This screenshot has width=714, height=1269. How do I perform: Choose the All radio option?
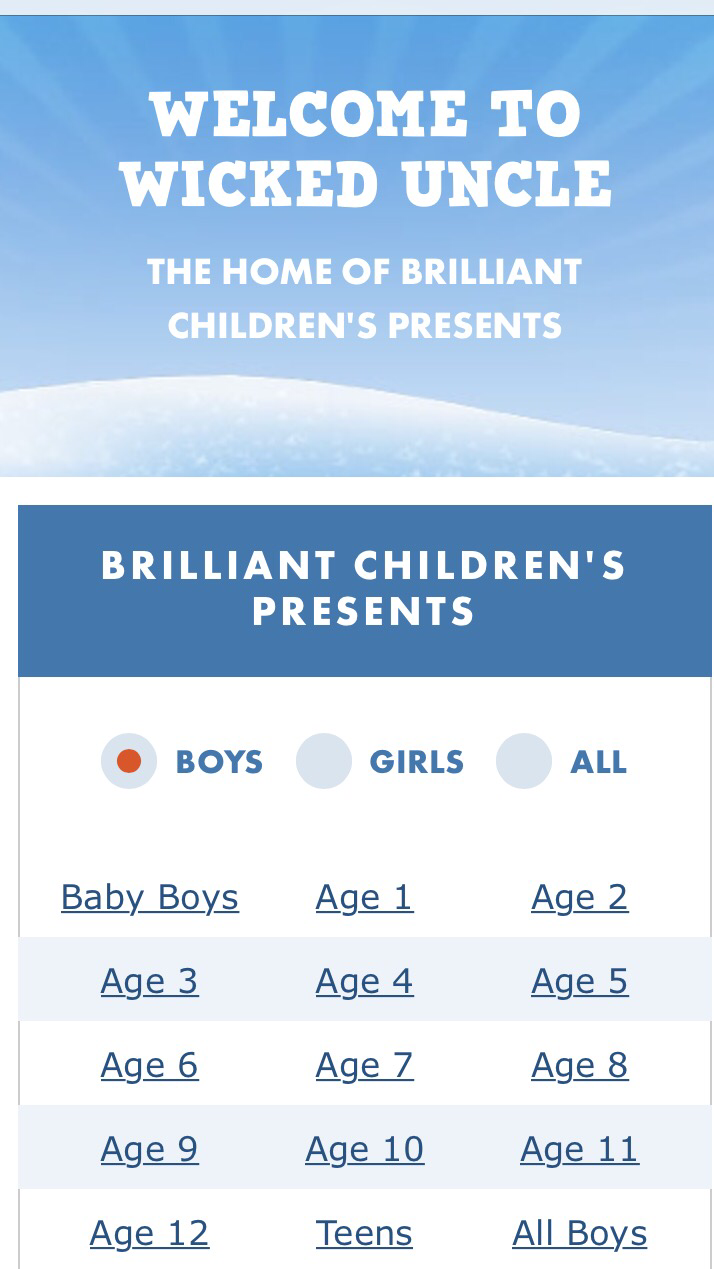524,762
